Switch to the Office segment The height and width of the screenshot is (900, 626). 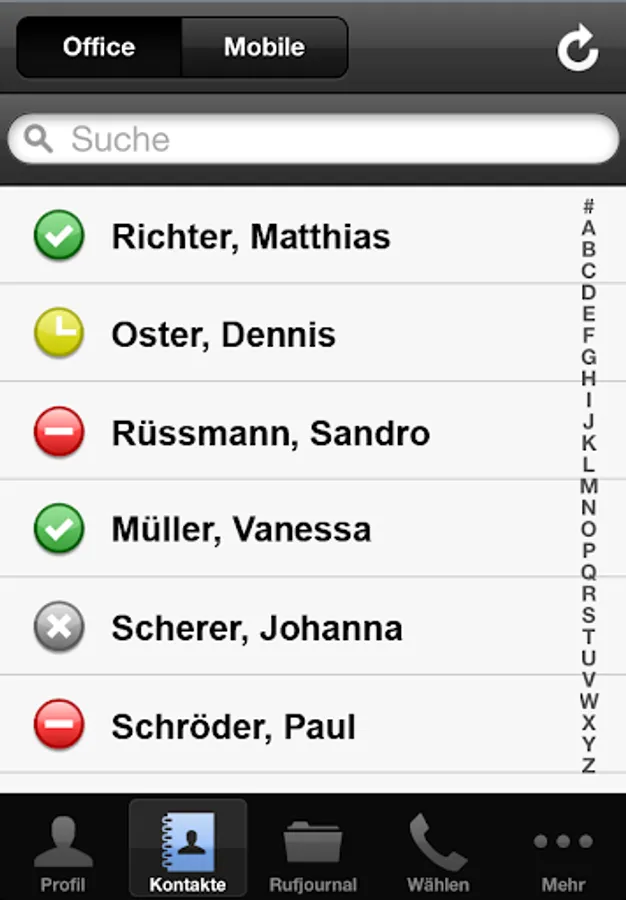tap(99, 47)
